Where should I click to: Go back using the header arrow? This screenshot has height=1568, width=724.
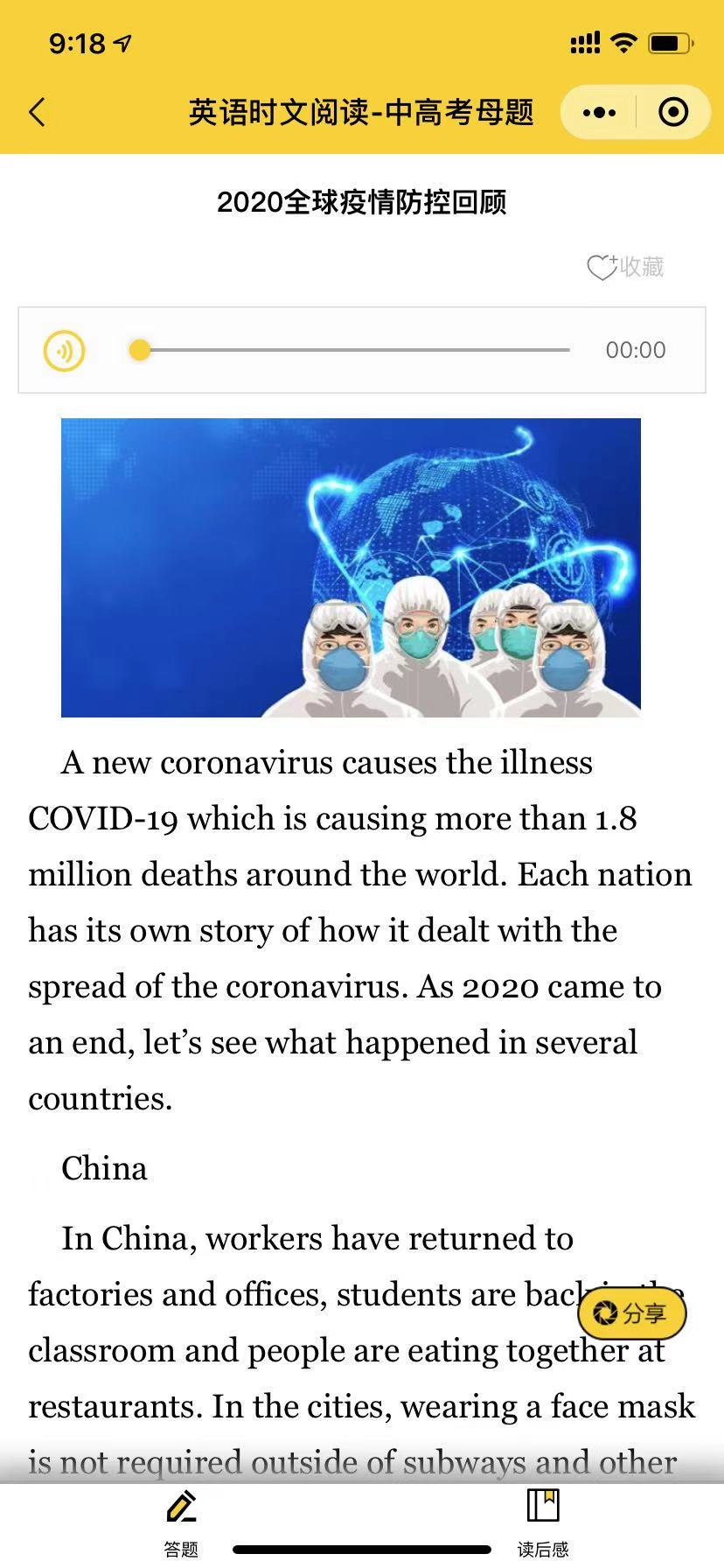[37, 112]
